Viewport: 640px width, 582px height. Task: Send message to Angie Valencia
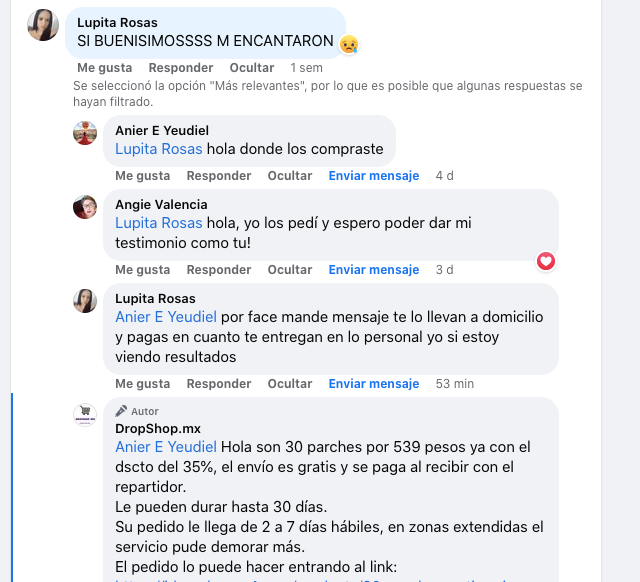(373, 270)
